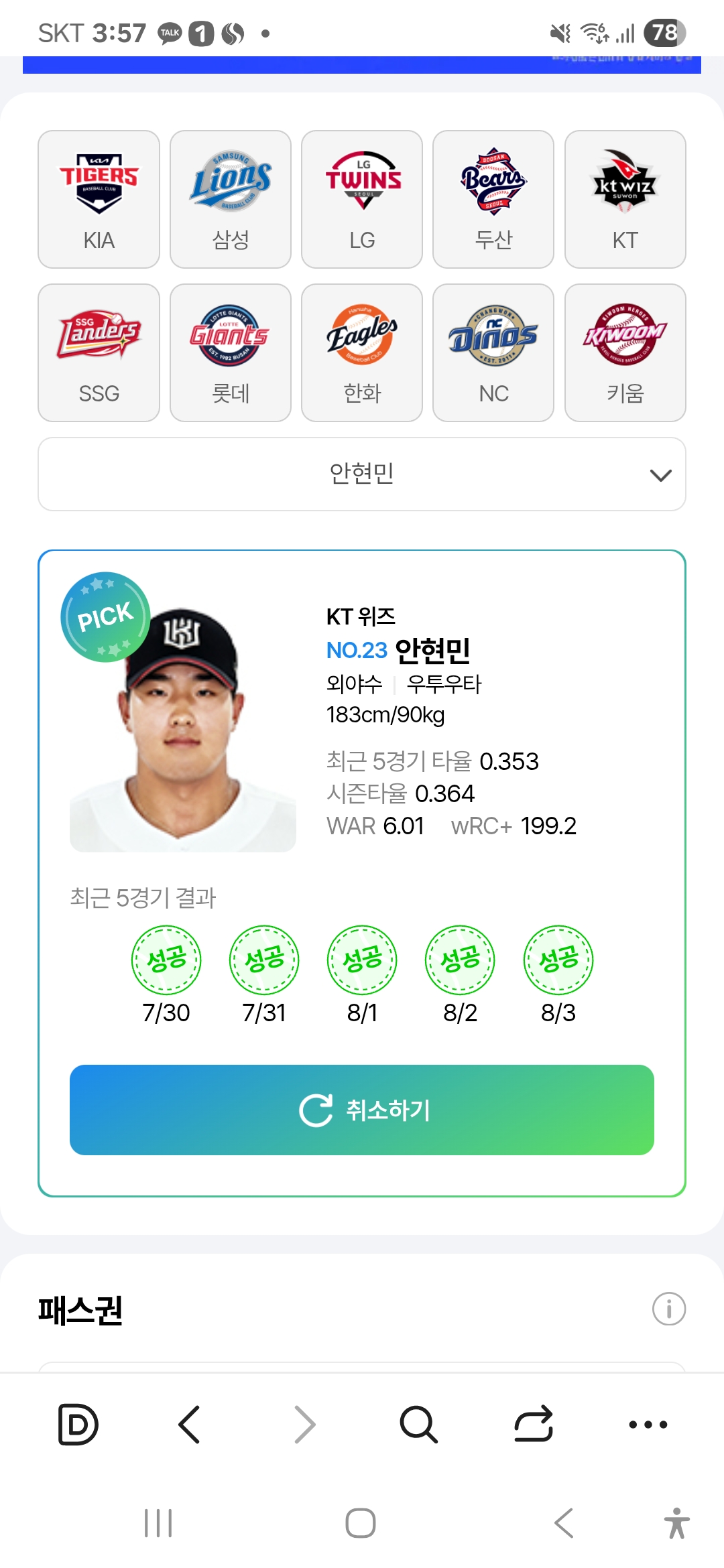Viewport: 724px width, 1568px height.
Task: Tap the system home button
Action: click(x=361, y=1523)
